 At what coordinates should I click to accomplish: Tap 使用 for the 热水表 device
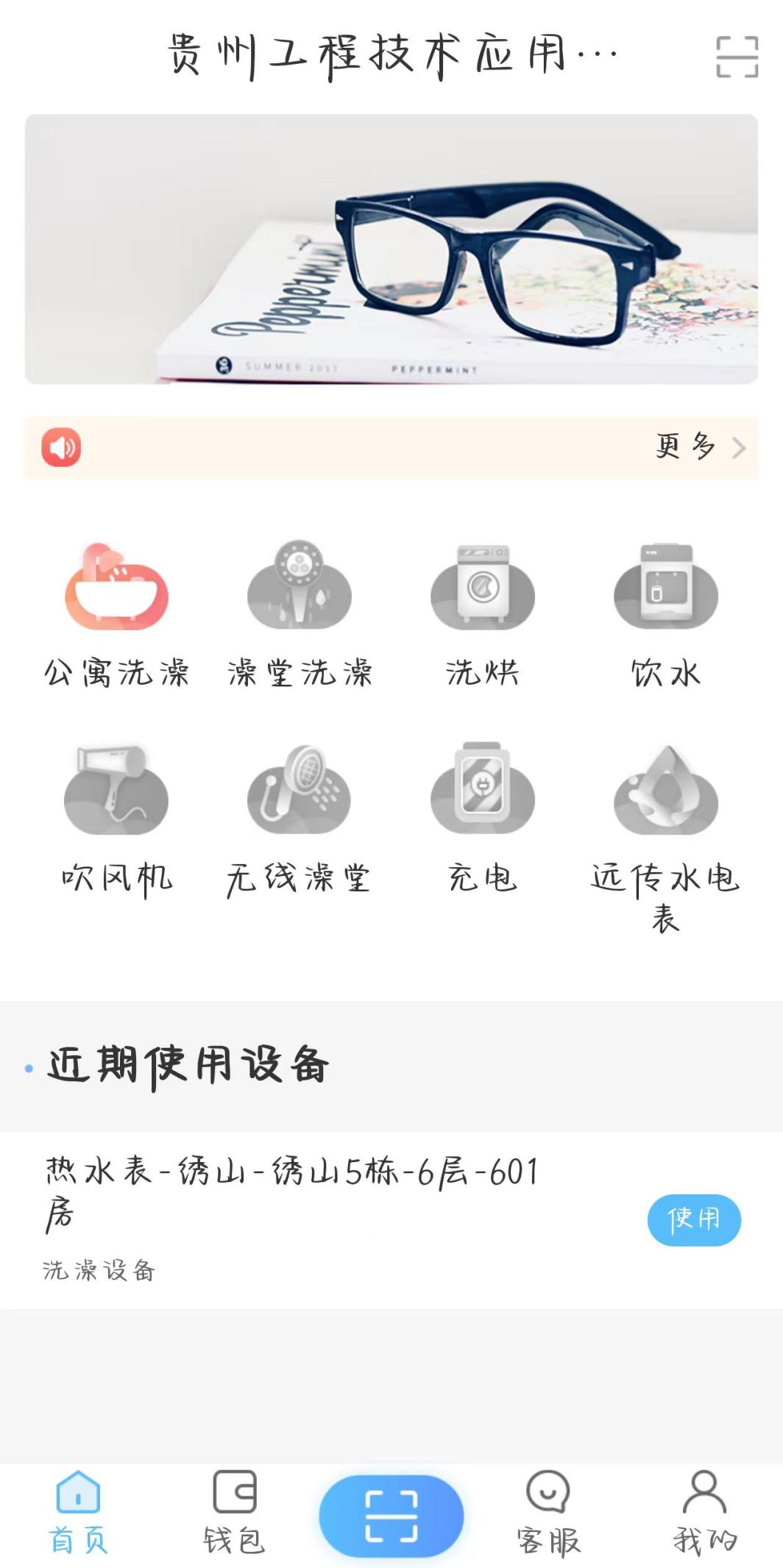(x=693, y=1219)
